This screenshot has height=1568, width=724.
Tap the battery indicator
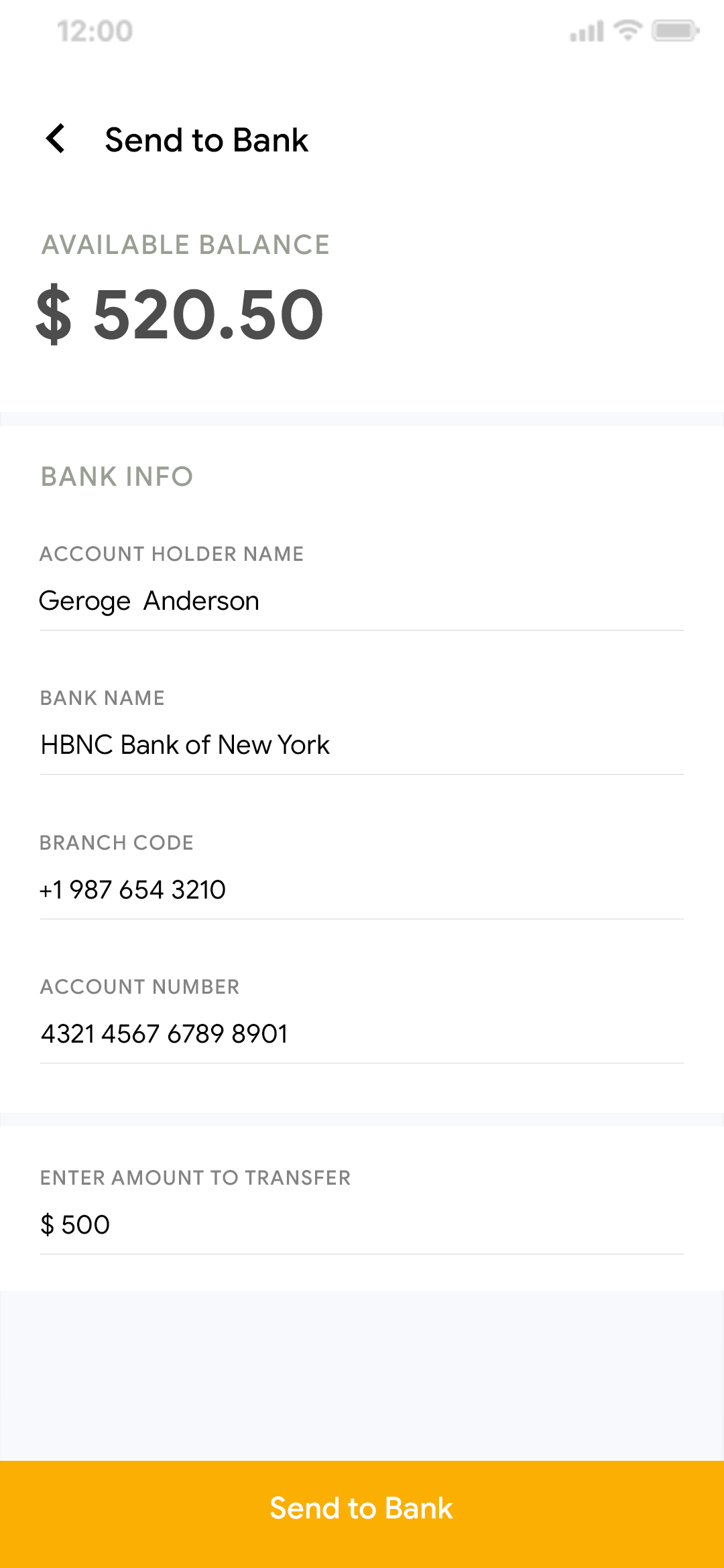point(674,31)
